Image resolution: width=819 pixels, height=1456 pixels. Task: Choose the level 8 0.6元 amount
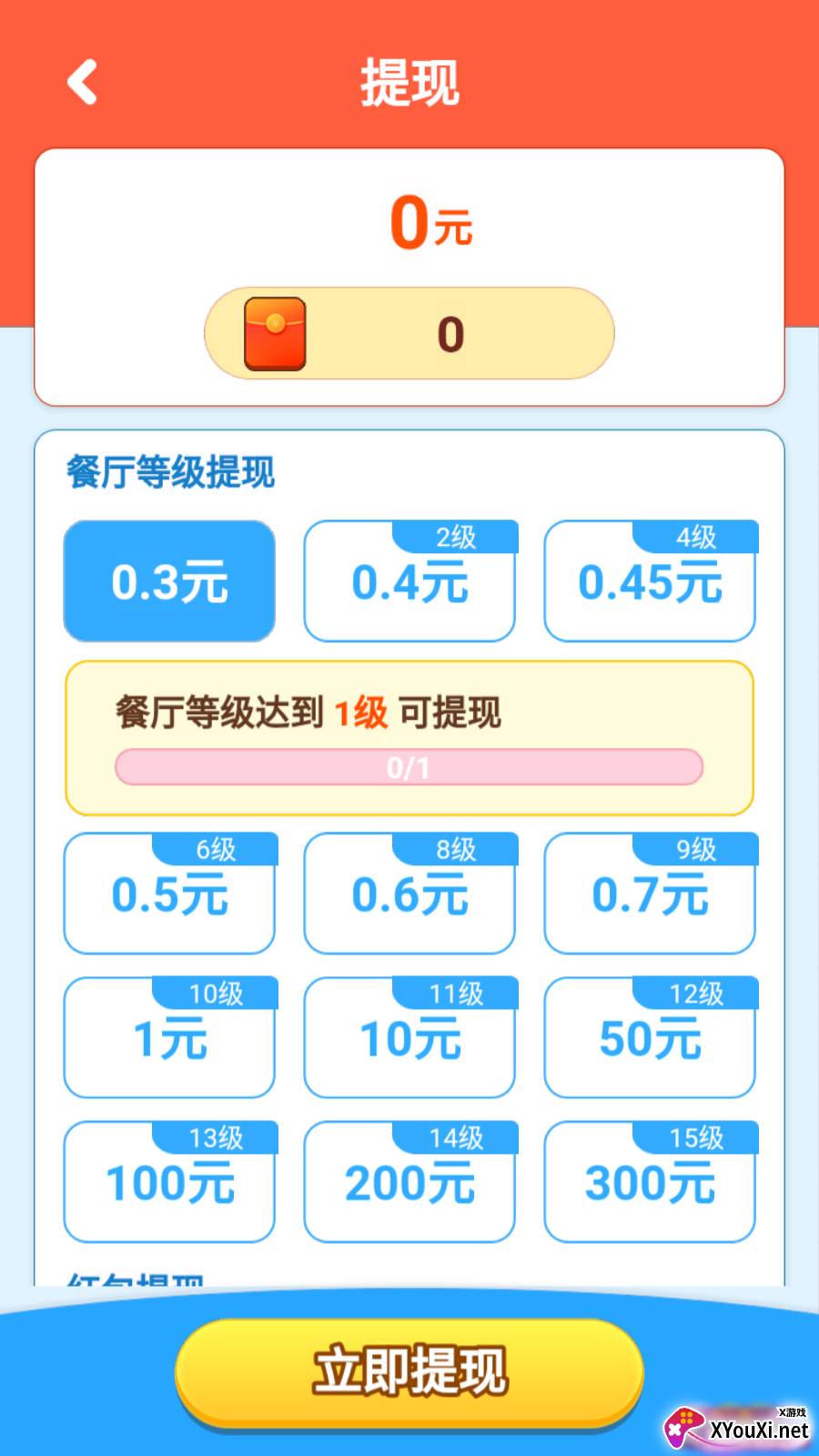pos(409,894)
